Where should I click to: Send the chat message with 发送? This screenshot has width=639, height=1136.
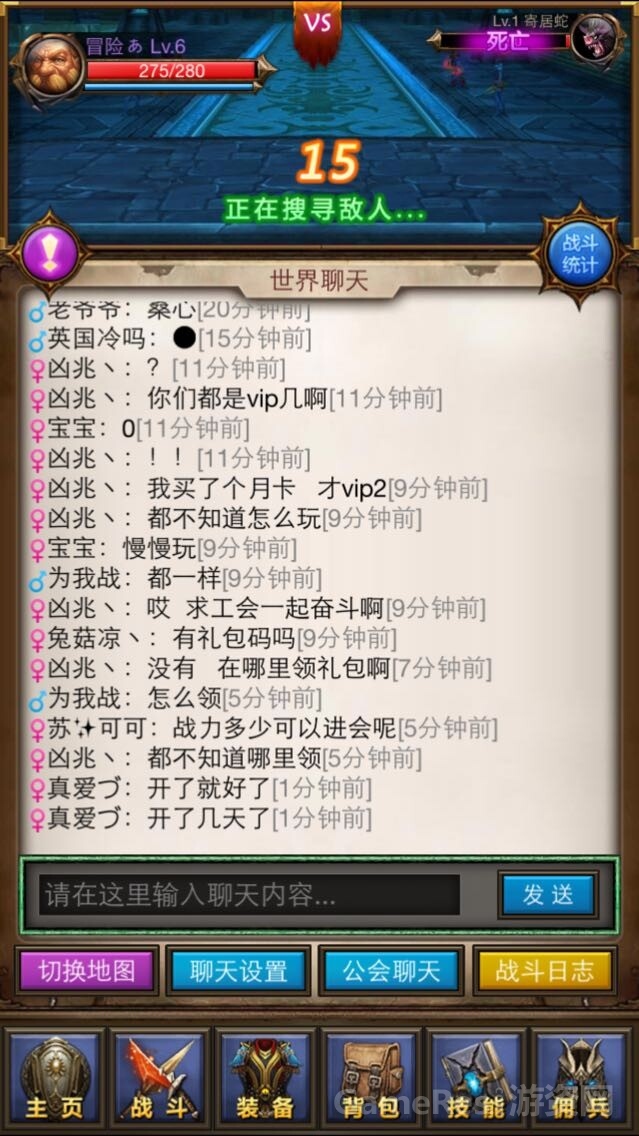548,894
